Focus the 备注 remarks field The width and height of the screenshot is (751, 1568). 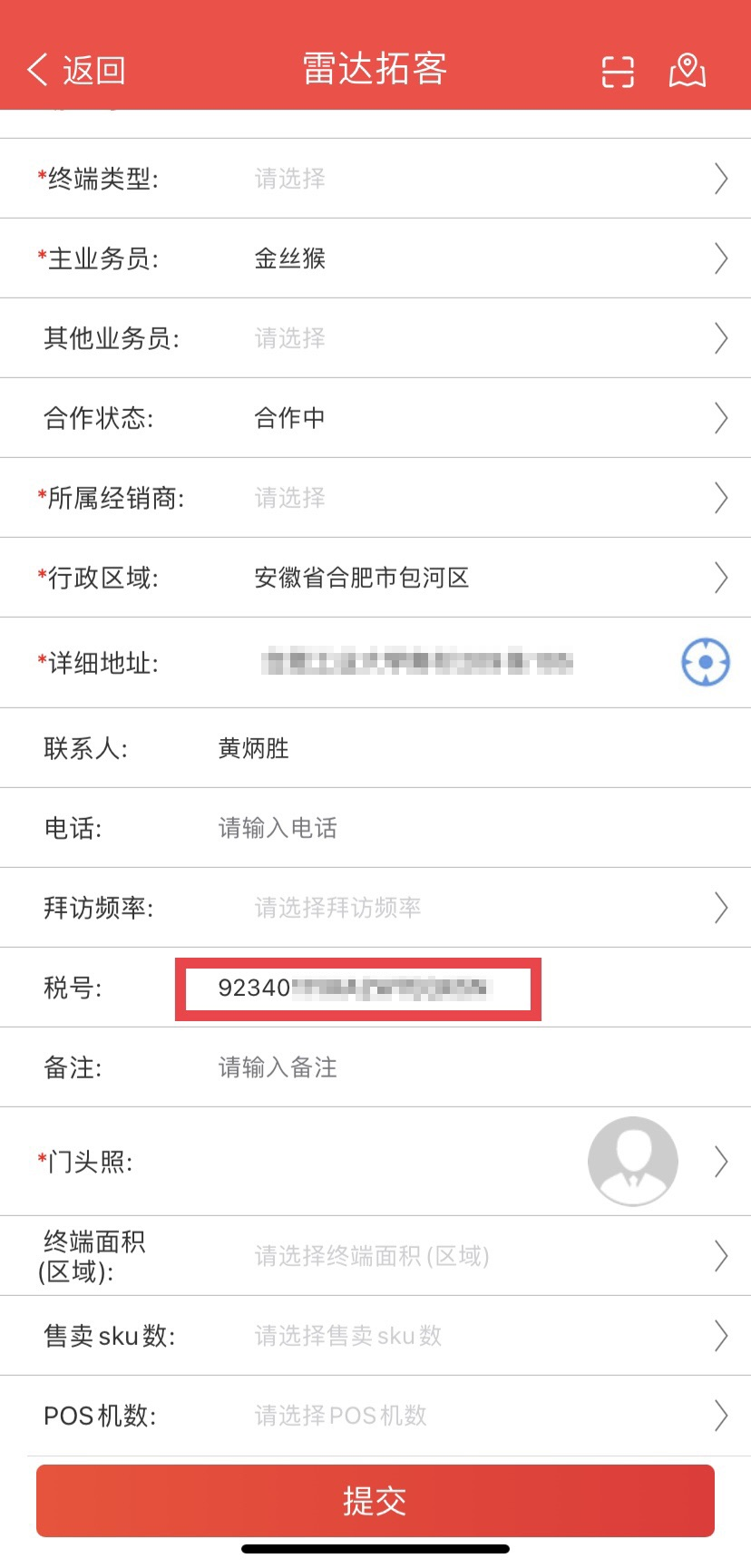click(454, 1067)
